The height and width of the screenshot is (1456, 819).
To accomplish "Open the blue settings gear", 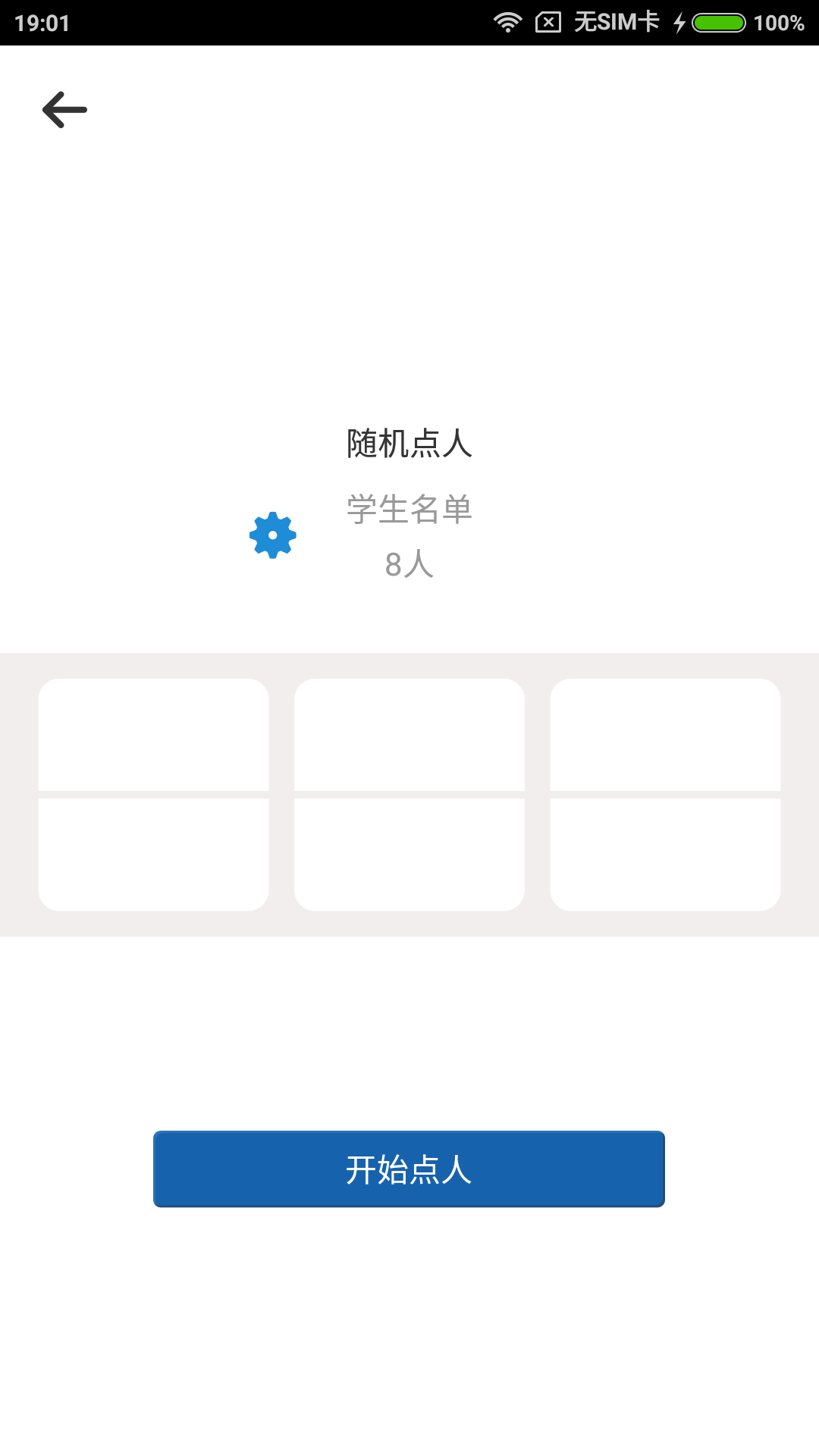I will 271,535.
